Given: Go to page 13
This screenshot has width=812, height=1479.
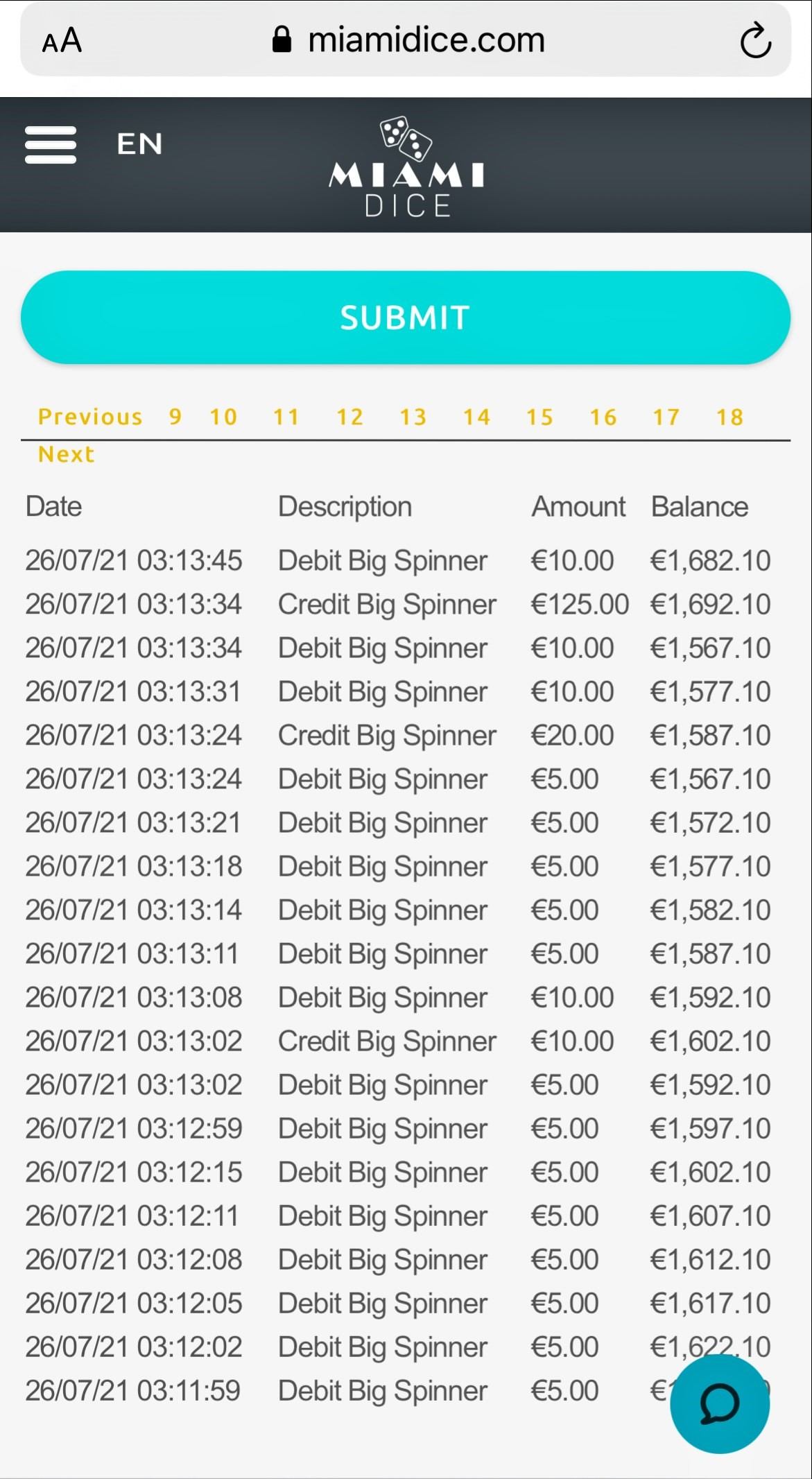Looking at the screenshot, I should pyautogui.click(x=413, y=417).
